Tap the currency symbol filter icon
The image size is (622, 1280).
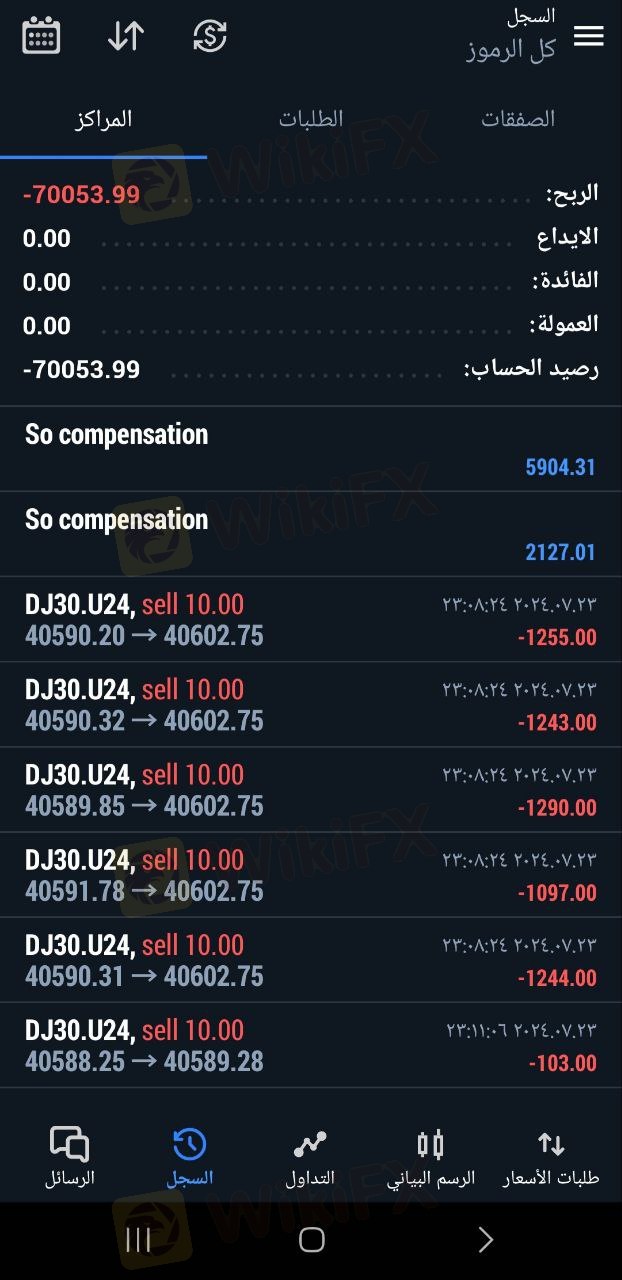pos(210,36)
